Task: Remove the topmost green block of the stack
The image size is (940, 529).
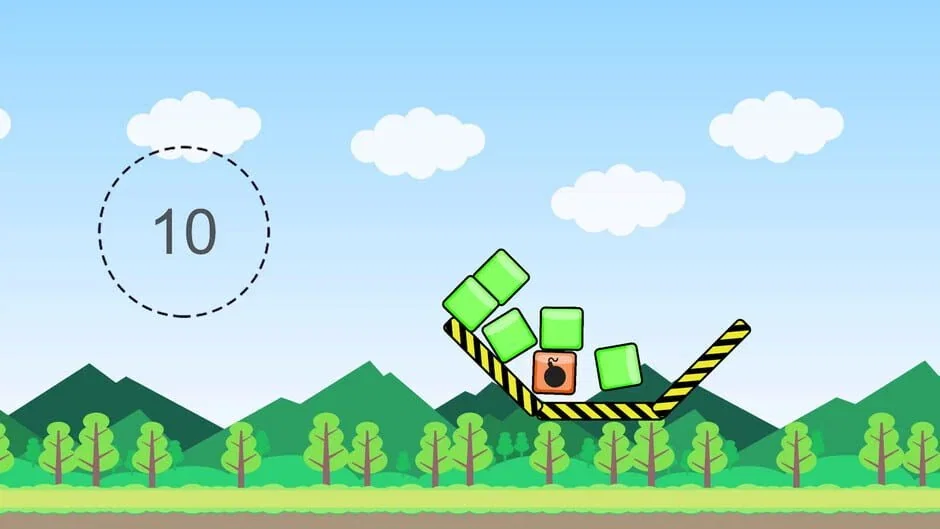Action: click(x=501, y=274)
